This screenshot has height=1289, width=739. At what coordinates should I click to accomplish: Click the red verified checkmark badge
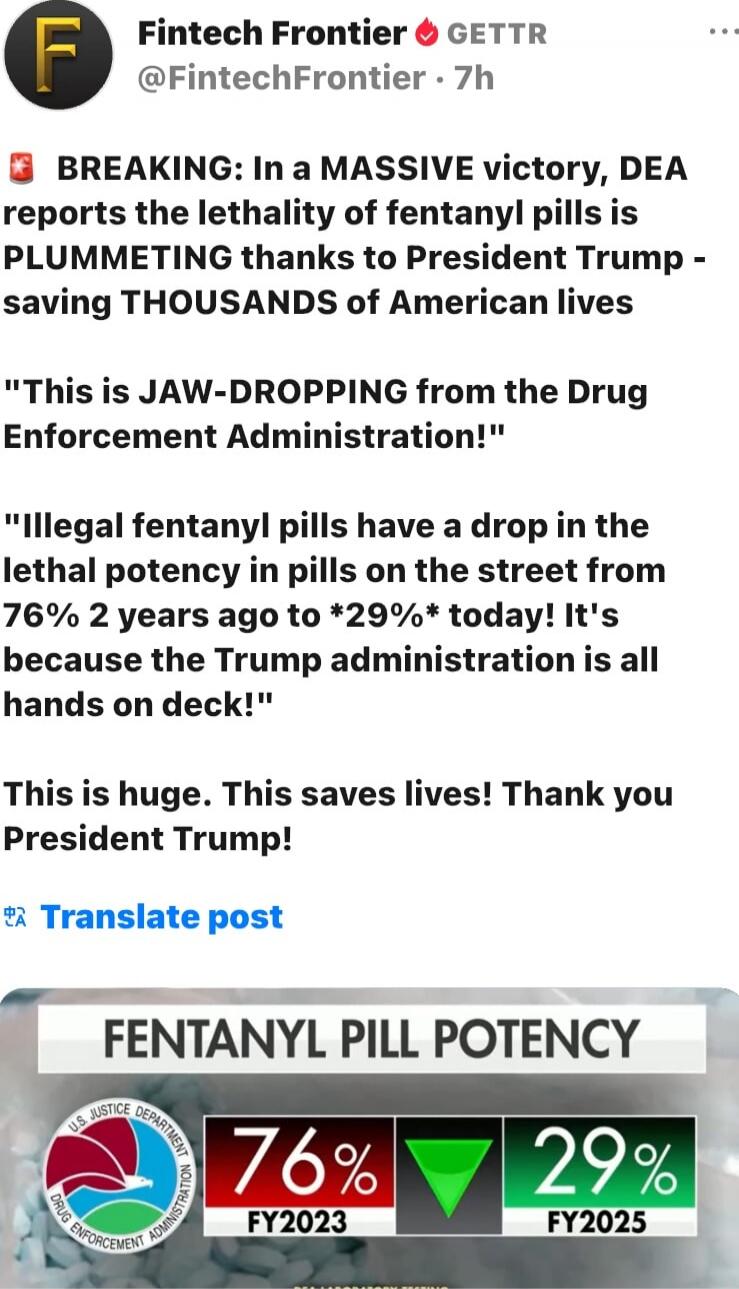[426, 31]
